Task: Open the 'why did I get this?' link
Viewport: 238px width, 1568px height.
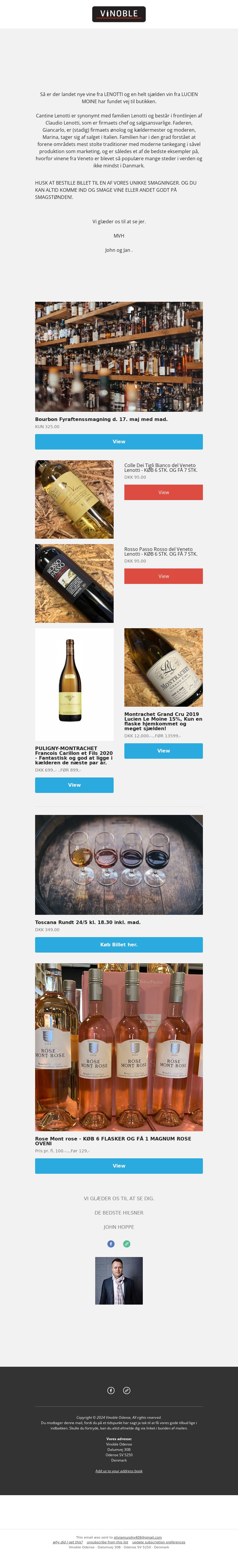Action: [68, 1542]
